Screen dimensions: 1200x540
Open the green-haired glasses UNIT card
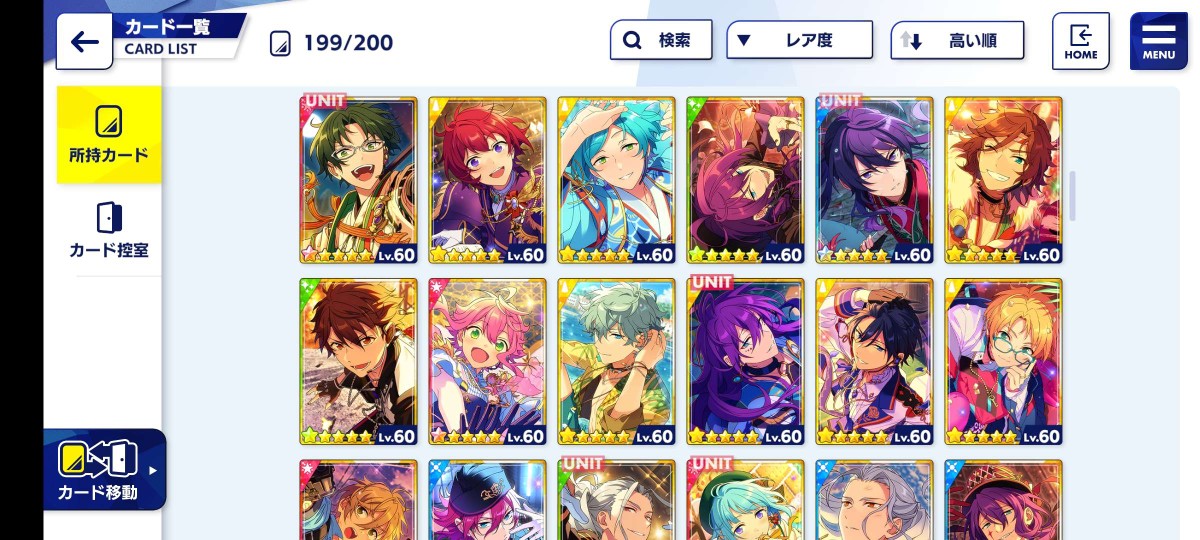click(358, 180)
